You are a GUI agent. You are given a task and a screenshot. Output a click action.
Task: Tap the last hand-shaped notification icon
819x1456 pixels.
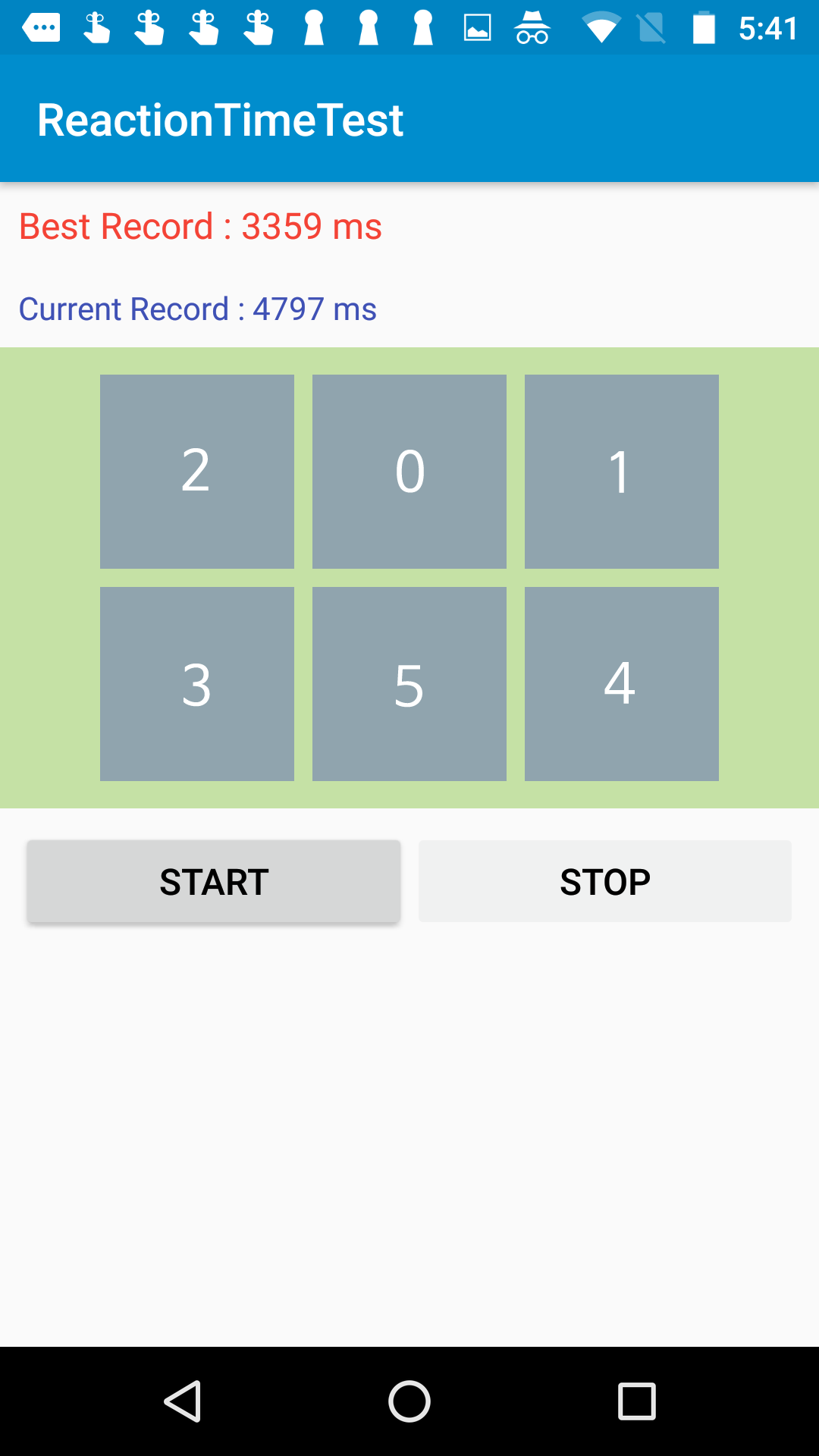point(259,27)
